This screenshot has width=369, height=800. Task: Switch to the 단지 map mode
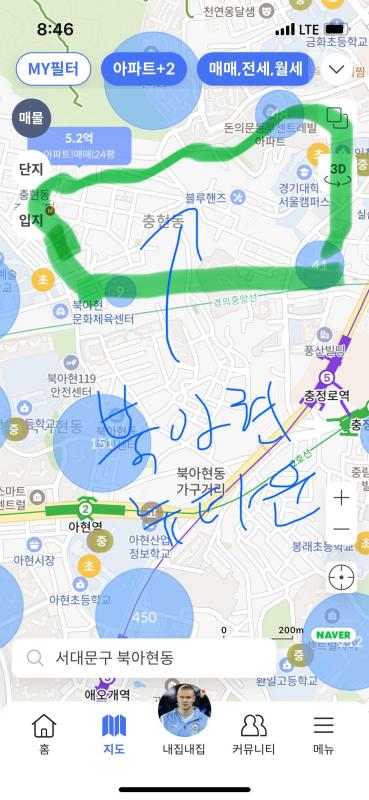coord(32,169)
